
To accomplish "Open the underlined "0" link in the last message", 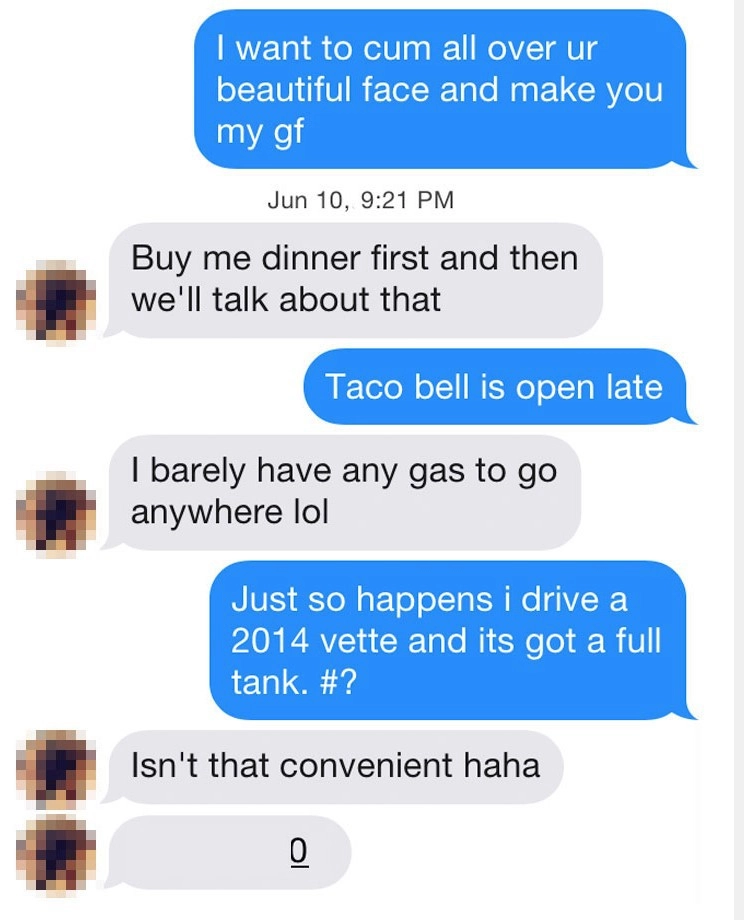I will (x=295, y=851).
